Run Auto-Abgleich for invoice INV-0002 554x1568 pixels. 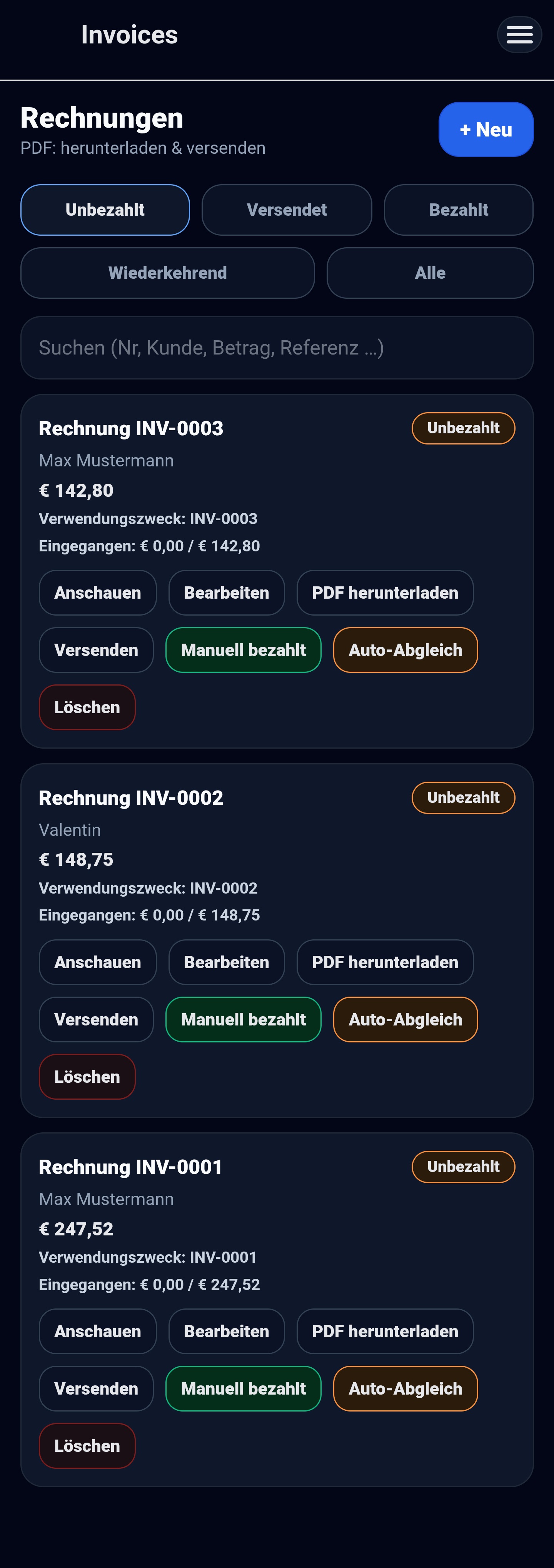[x=405, y=1019]
